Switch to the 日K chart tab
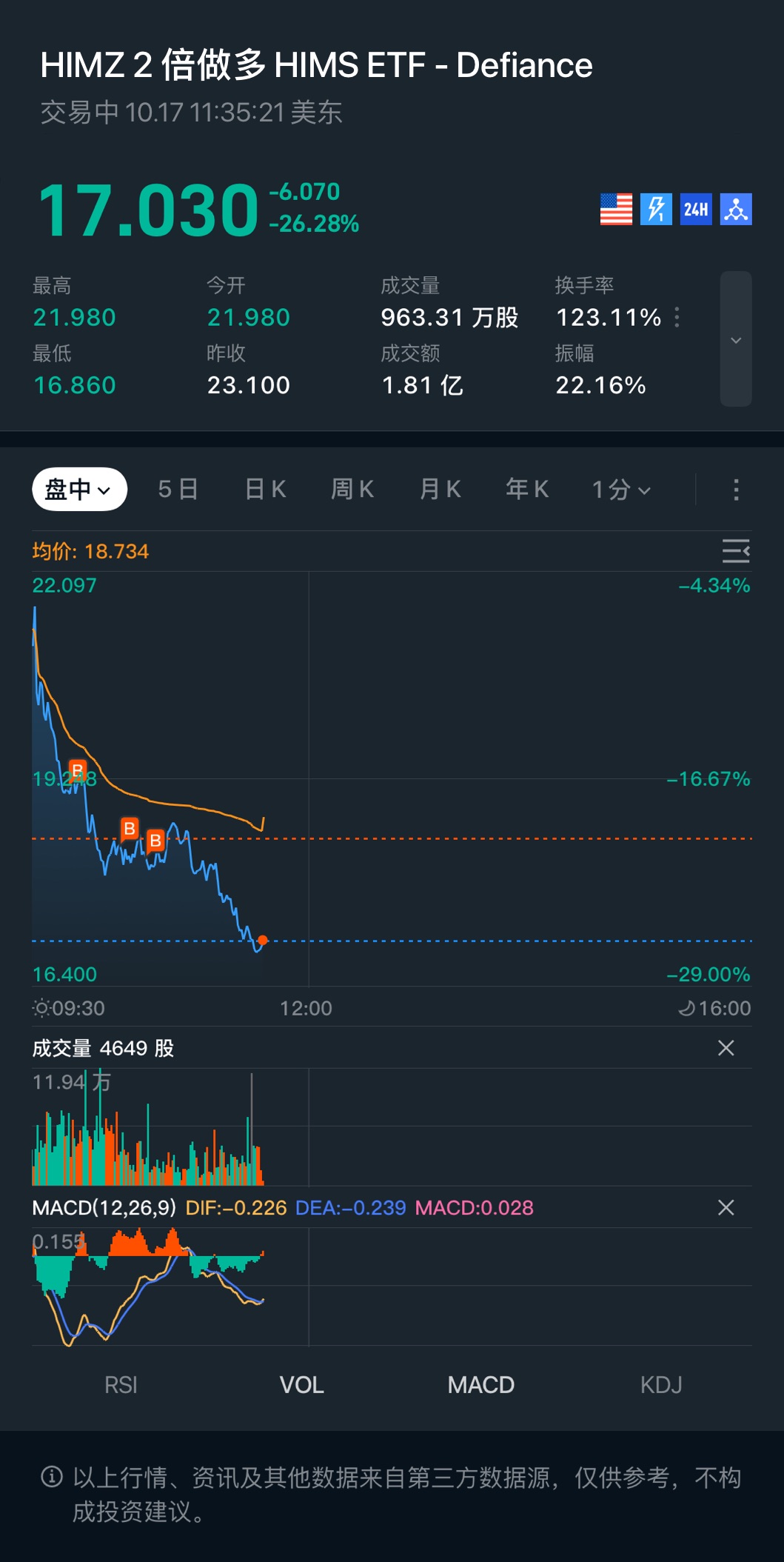This screenshot has height=1562, width=784. click(265, 490)
